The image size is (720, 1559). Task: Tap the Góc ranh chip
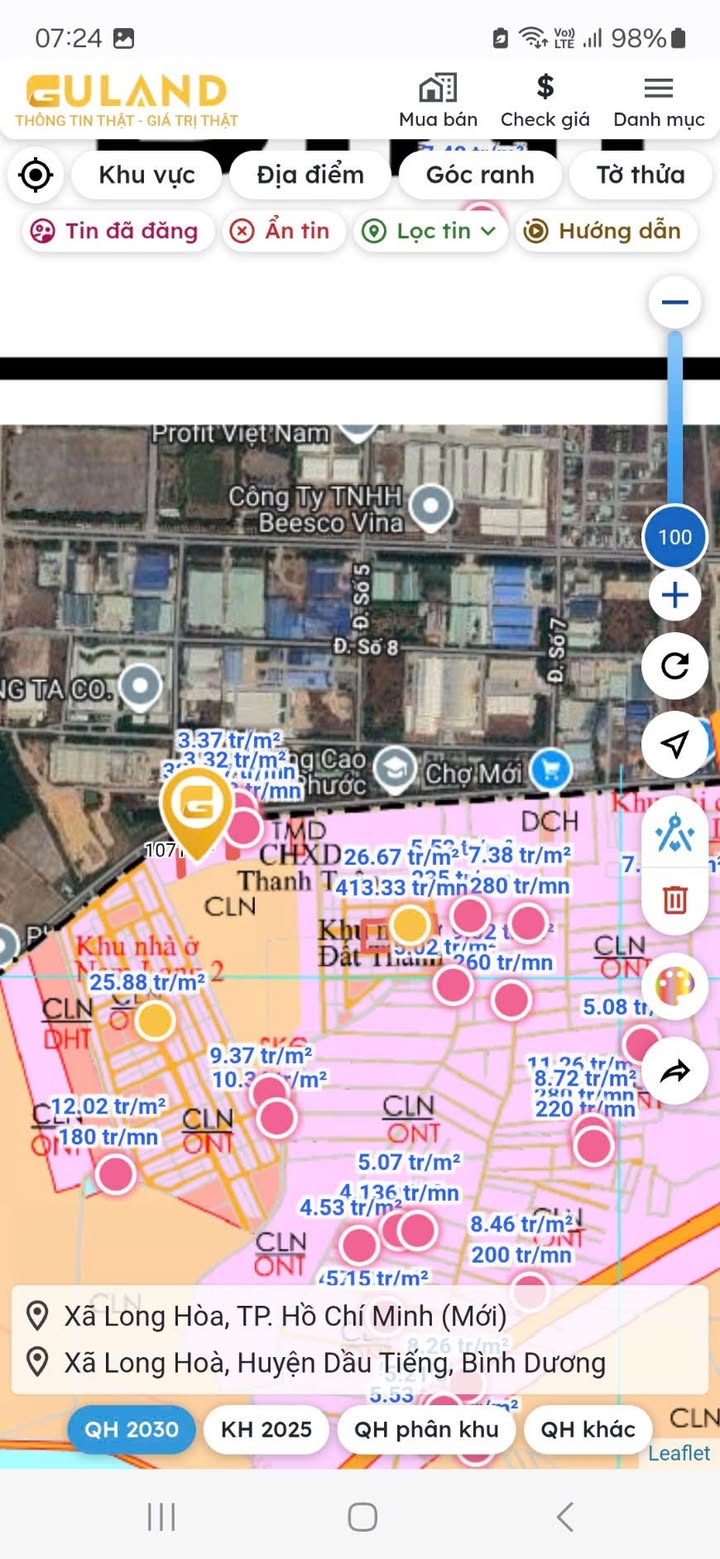pyautogui.click(x=480, y=175)
